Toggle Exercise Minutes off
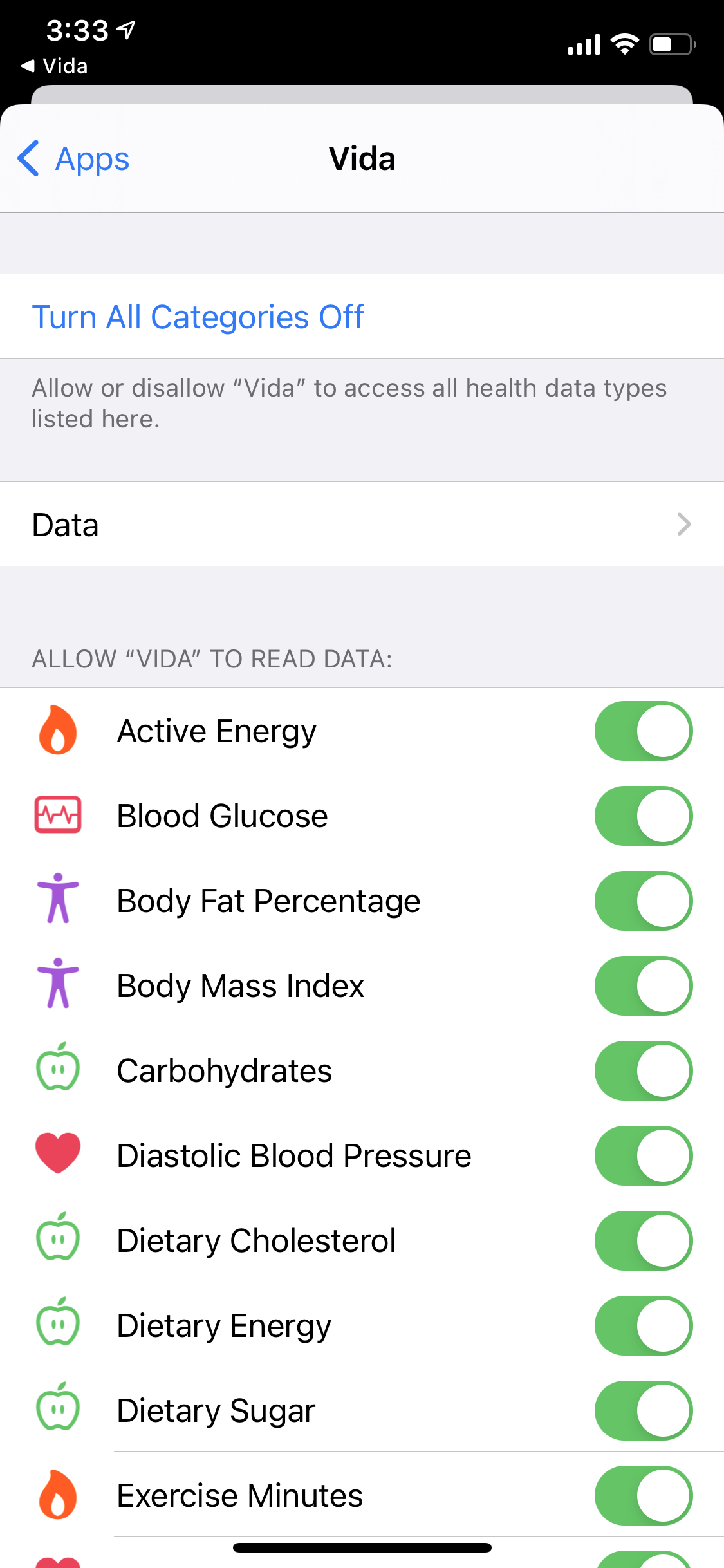Viewport: 724px width, 1568px height. pyautogui.click(x=644, y=1496)
